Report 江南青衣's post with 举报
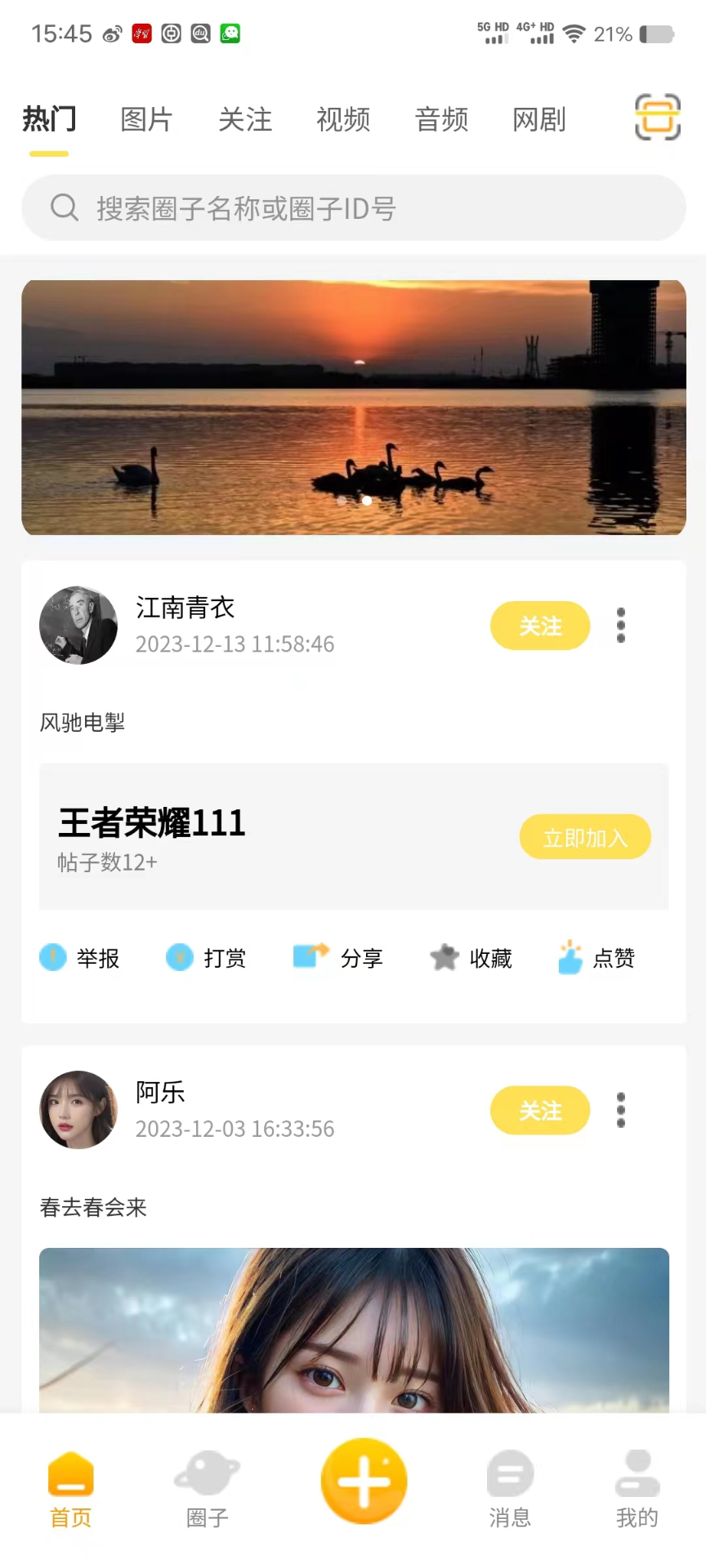This screenshot has height=1568, width=706. [80, 958]
